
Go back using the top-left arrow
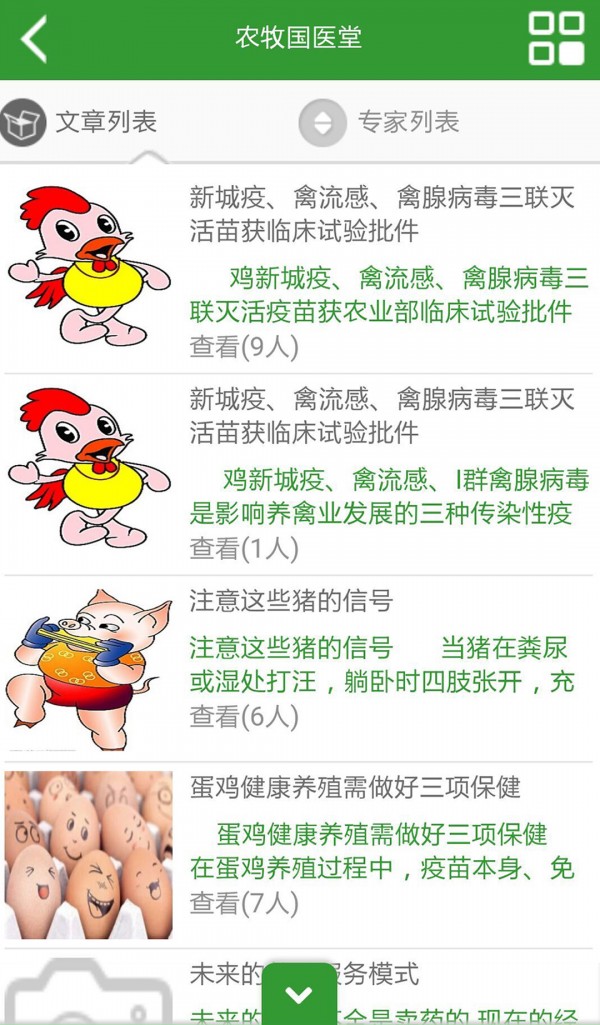click(34, 40)
